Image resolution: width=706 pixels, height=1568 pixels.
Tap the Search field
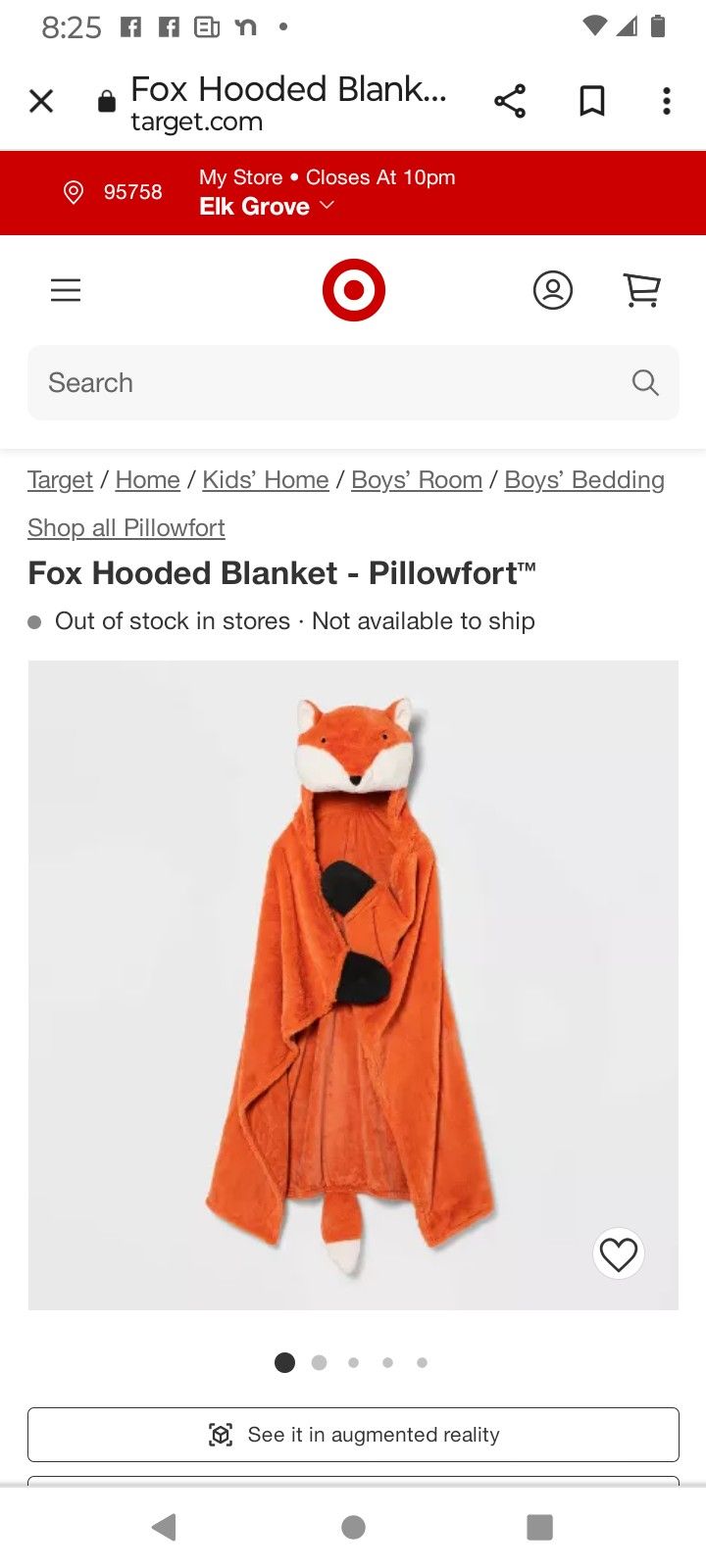[353, 382]
